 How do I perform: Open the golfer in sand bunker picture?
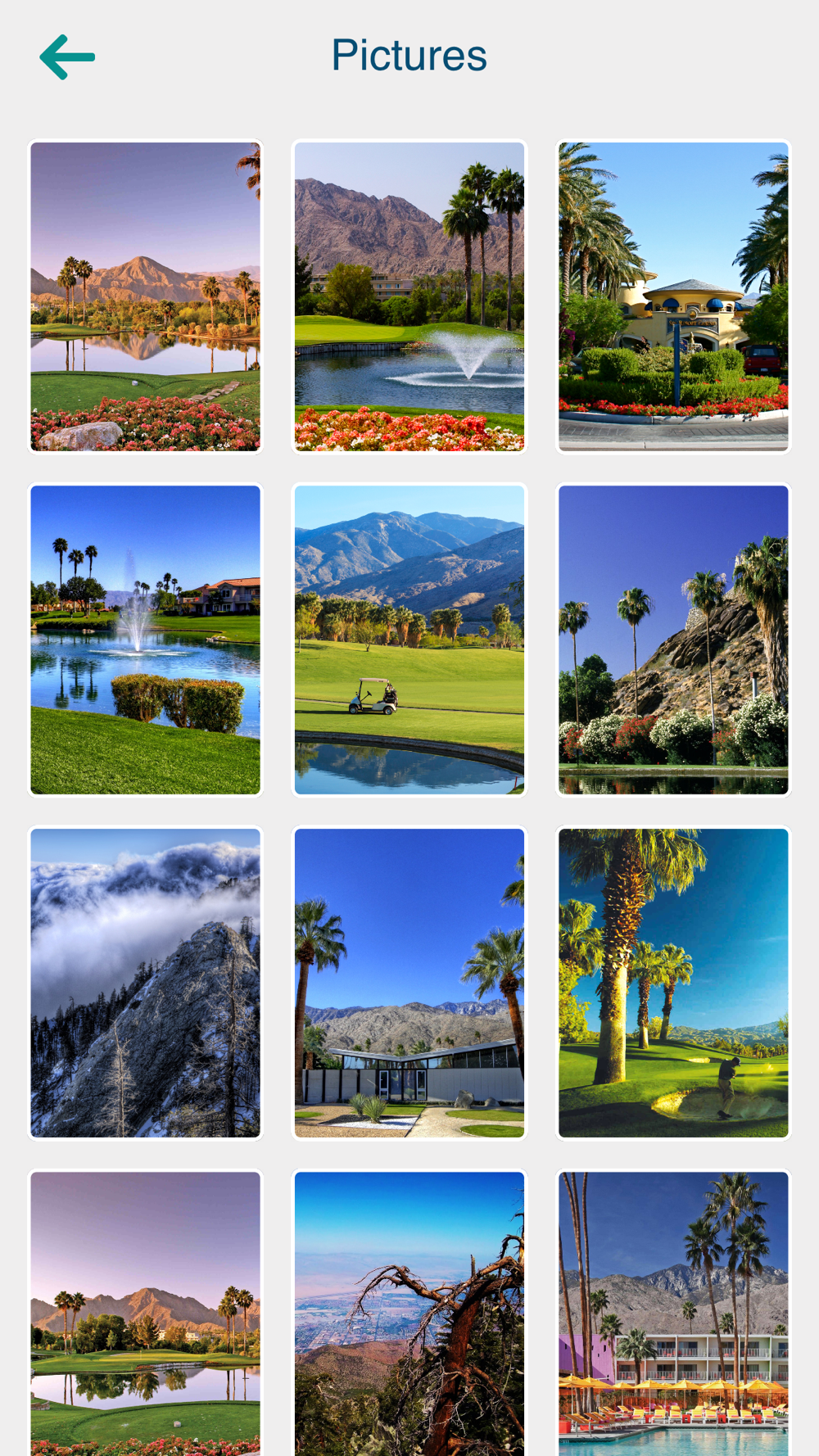point(673,983)
